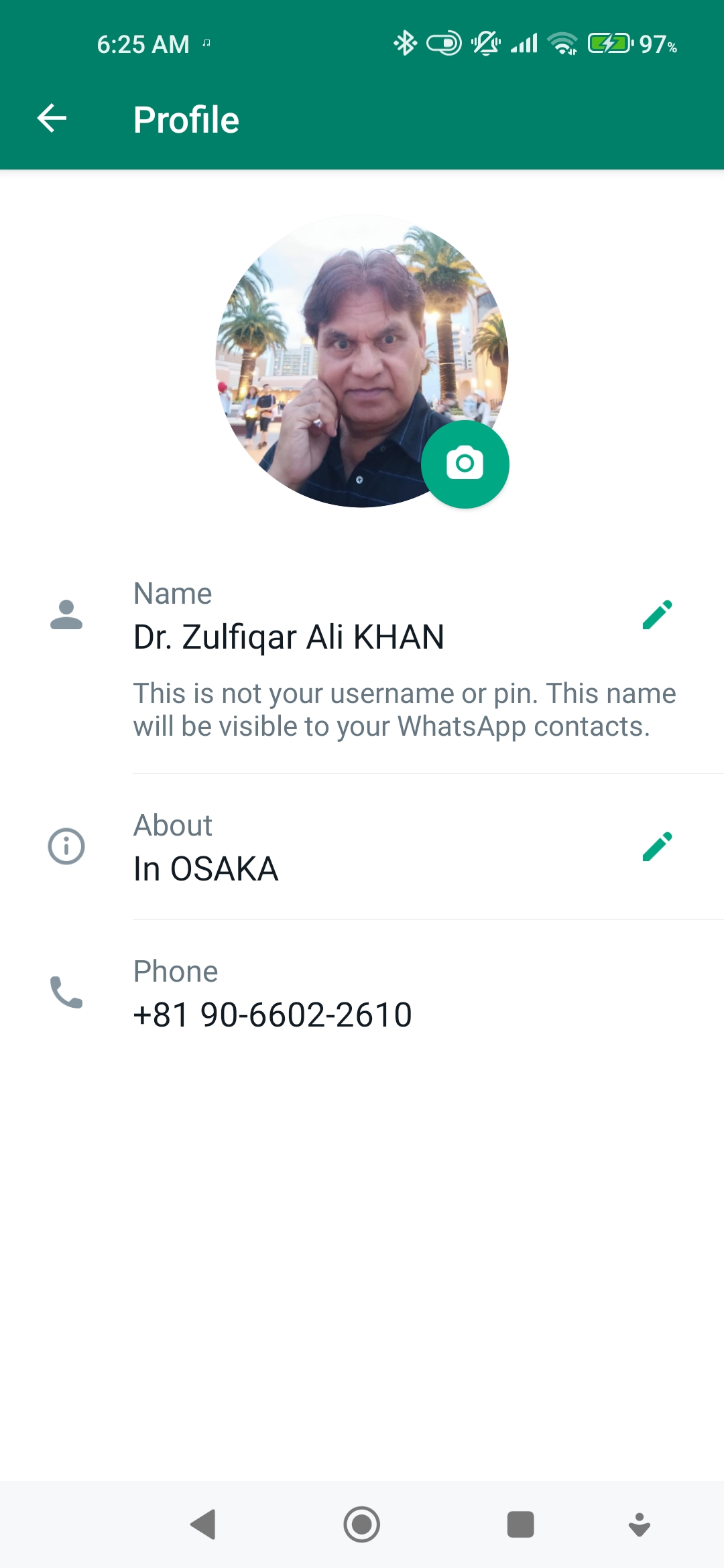Tap the system home button
Image resolution: width=724 pixels, height=1568 pixels.
(362, 1524)
